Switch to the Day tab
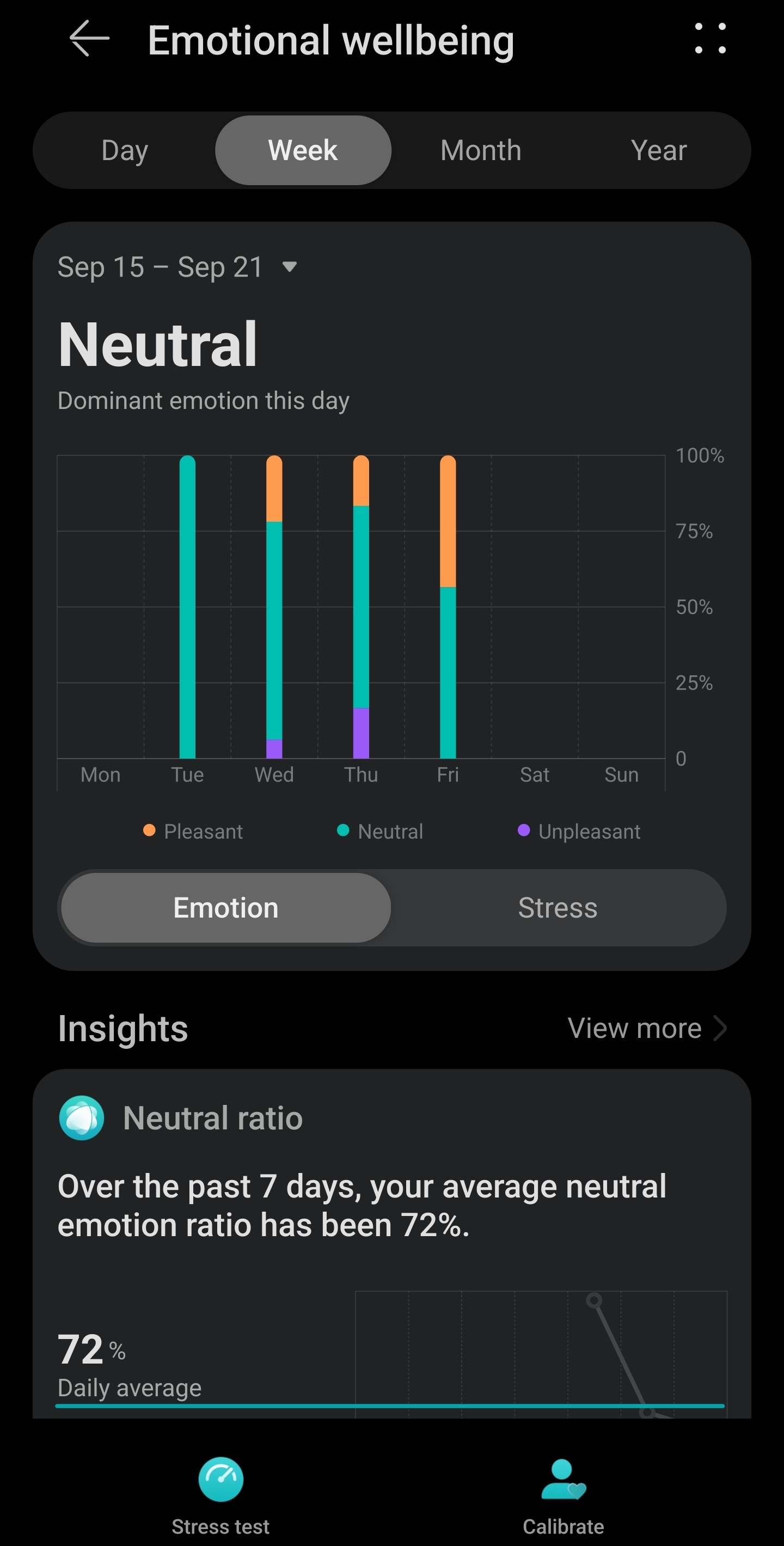 pyautogui.click(x=125, y=150)
